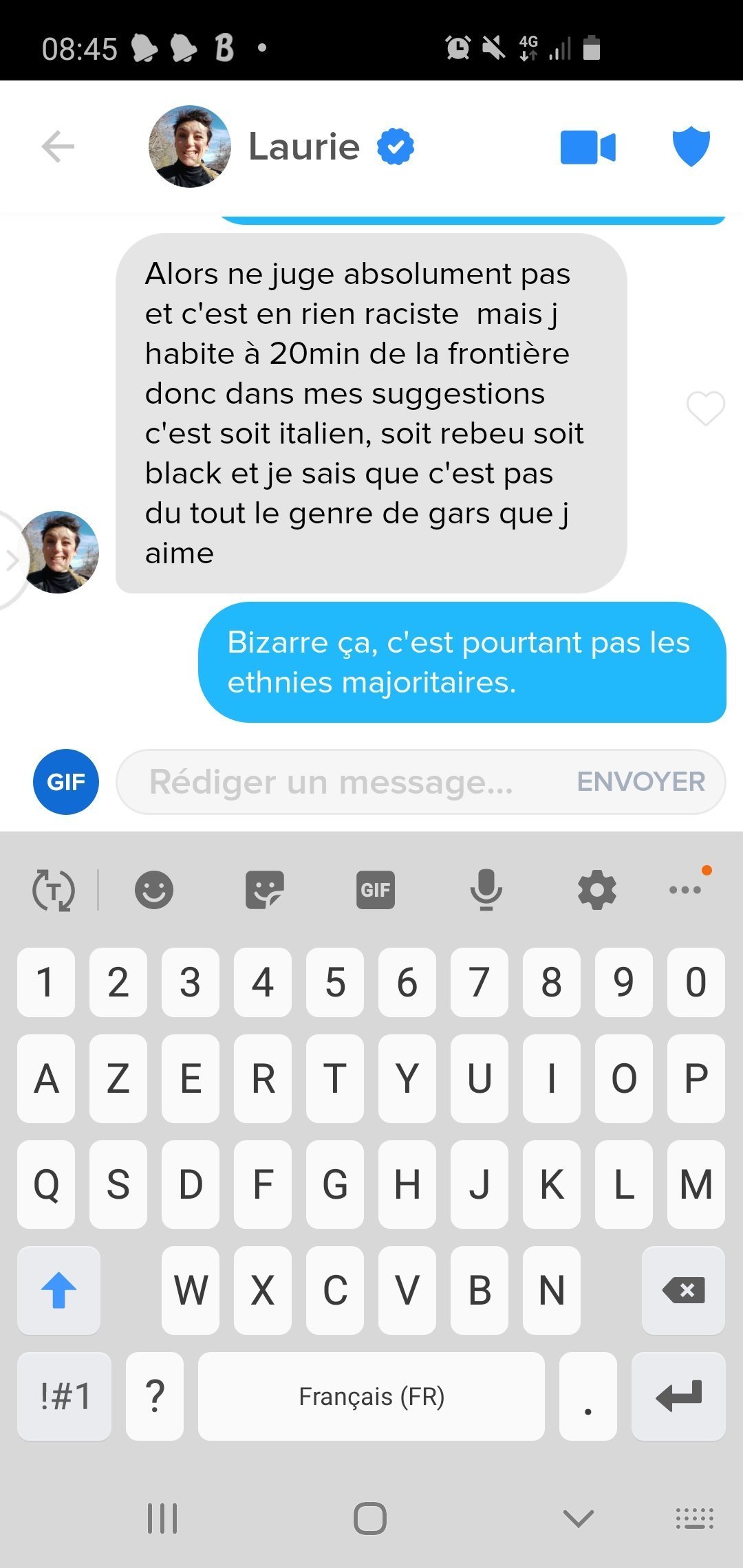
Task: Switch to the !#1 symbols keyboard
Action: click(x=64, y=1397)
